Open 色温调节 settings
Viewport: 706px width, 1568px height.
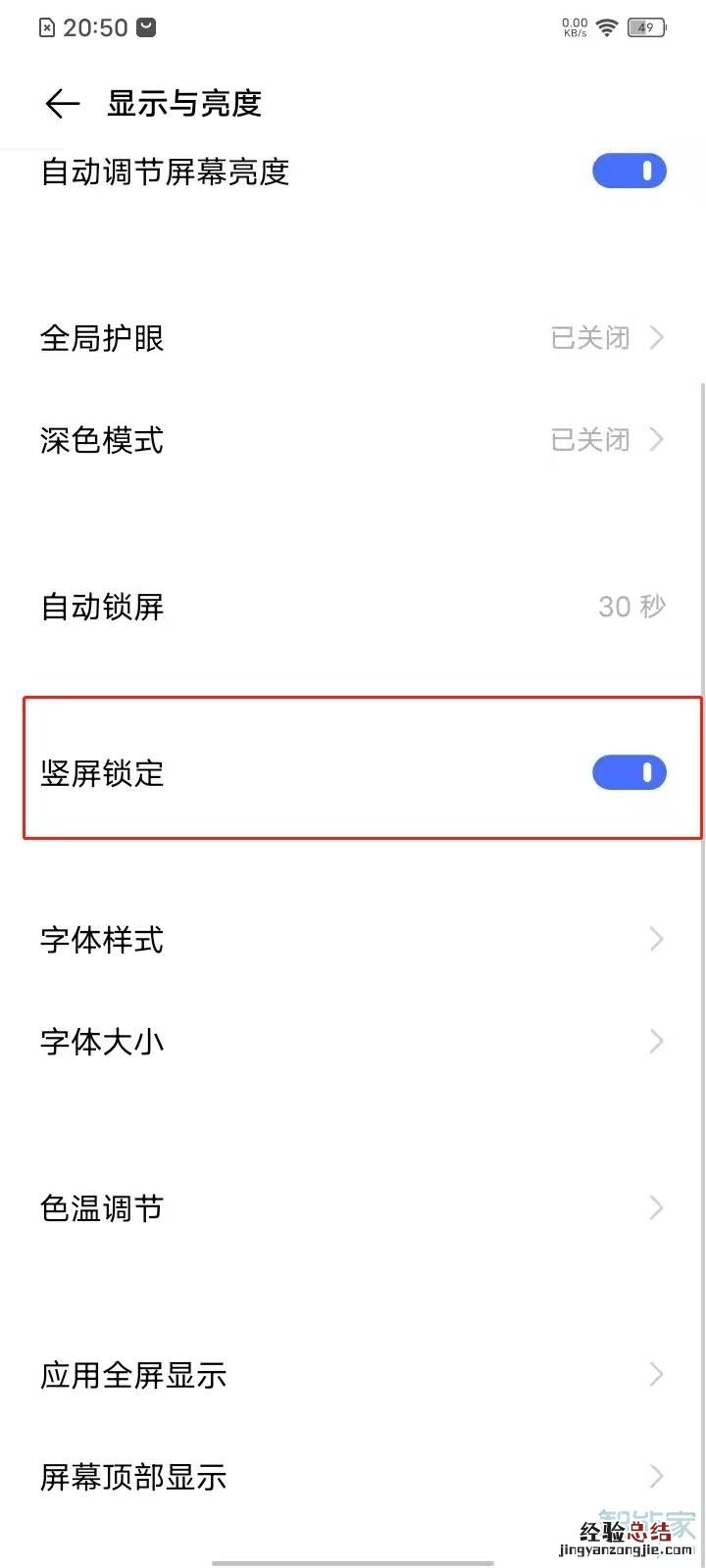pos(353,1208)
